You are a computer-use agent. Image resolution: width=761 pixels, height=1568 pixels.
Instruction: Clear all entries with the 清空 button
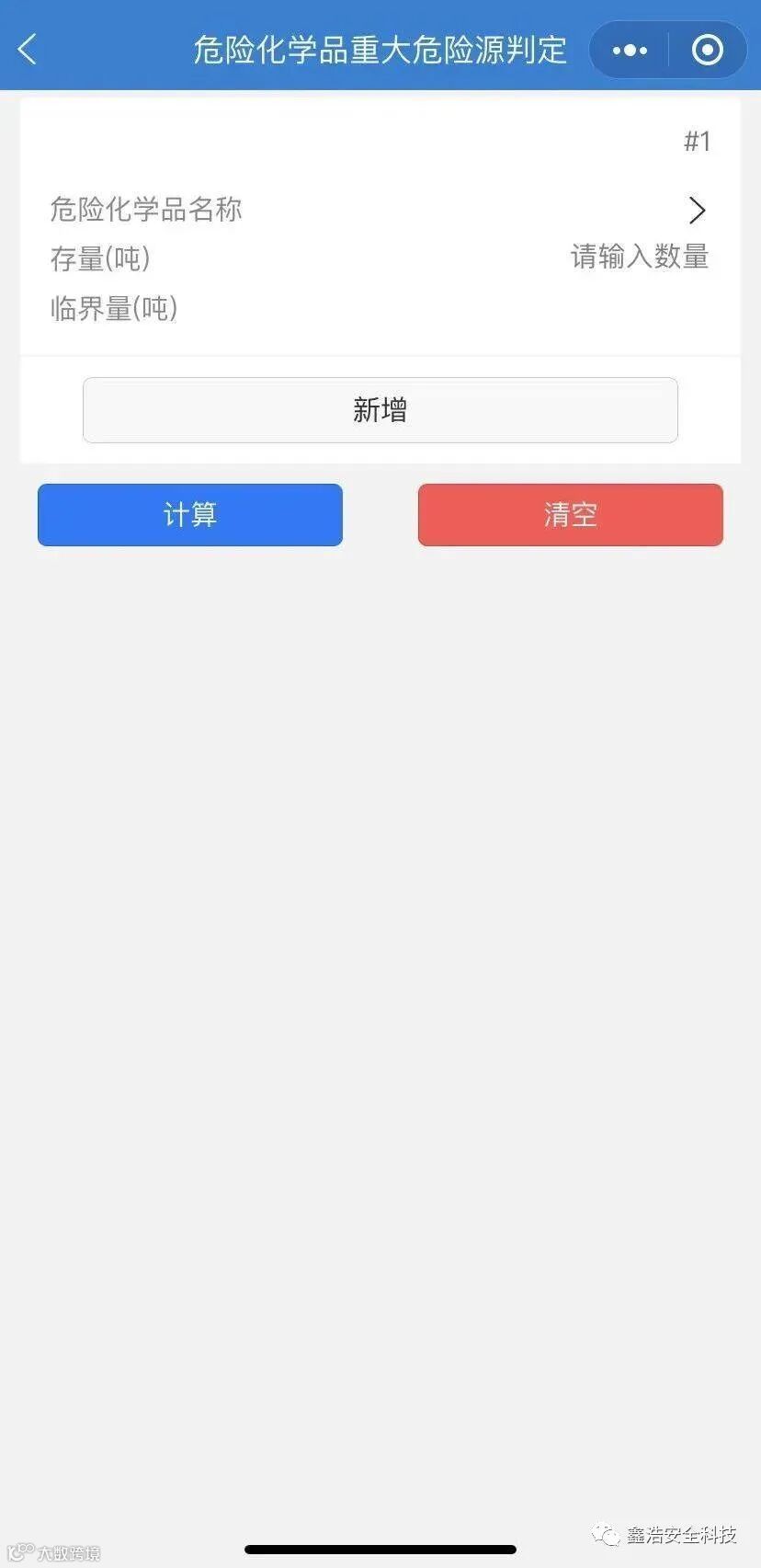click(x=570, y=514)
